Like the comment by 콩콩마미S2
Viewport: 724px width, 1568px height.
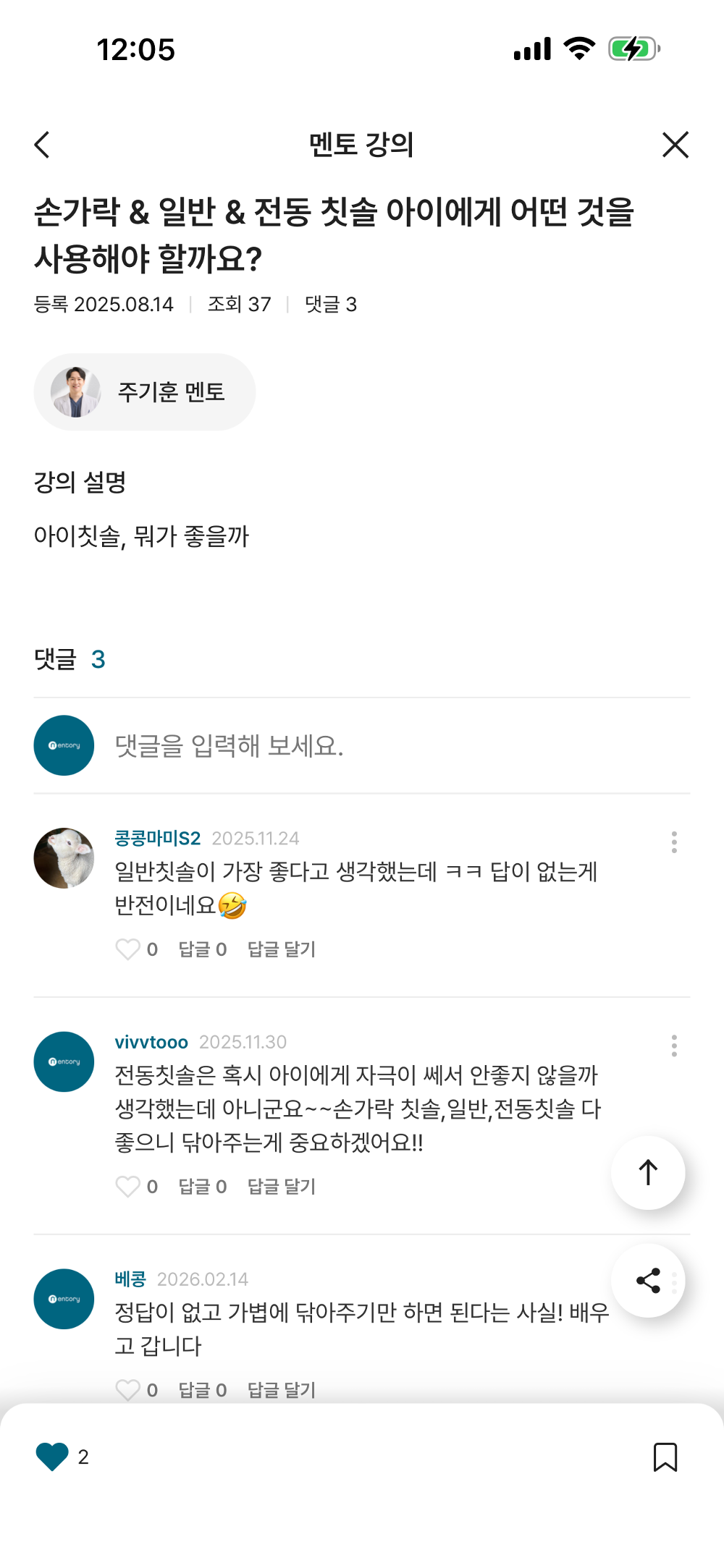pos(128,949)
